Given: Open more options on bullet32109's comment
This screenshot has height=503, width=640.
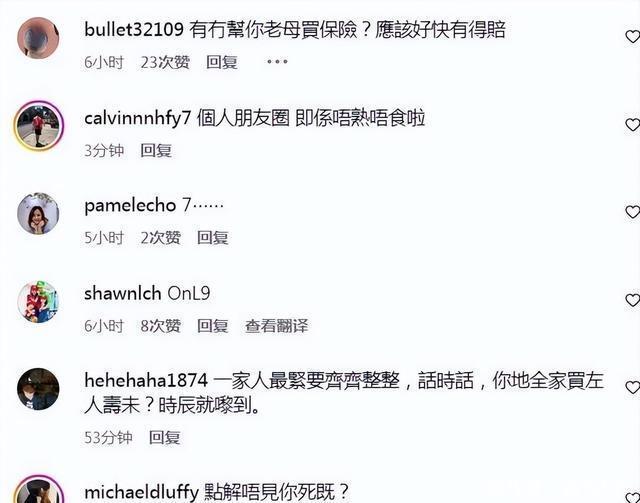Looking at the screenshot, I should [x=277, y=62].
